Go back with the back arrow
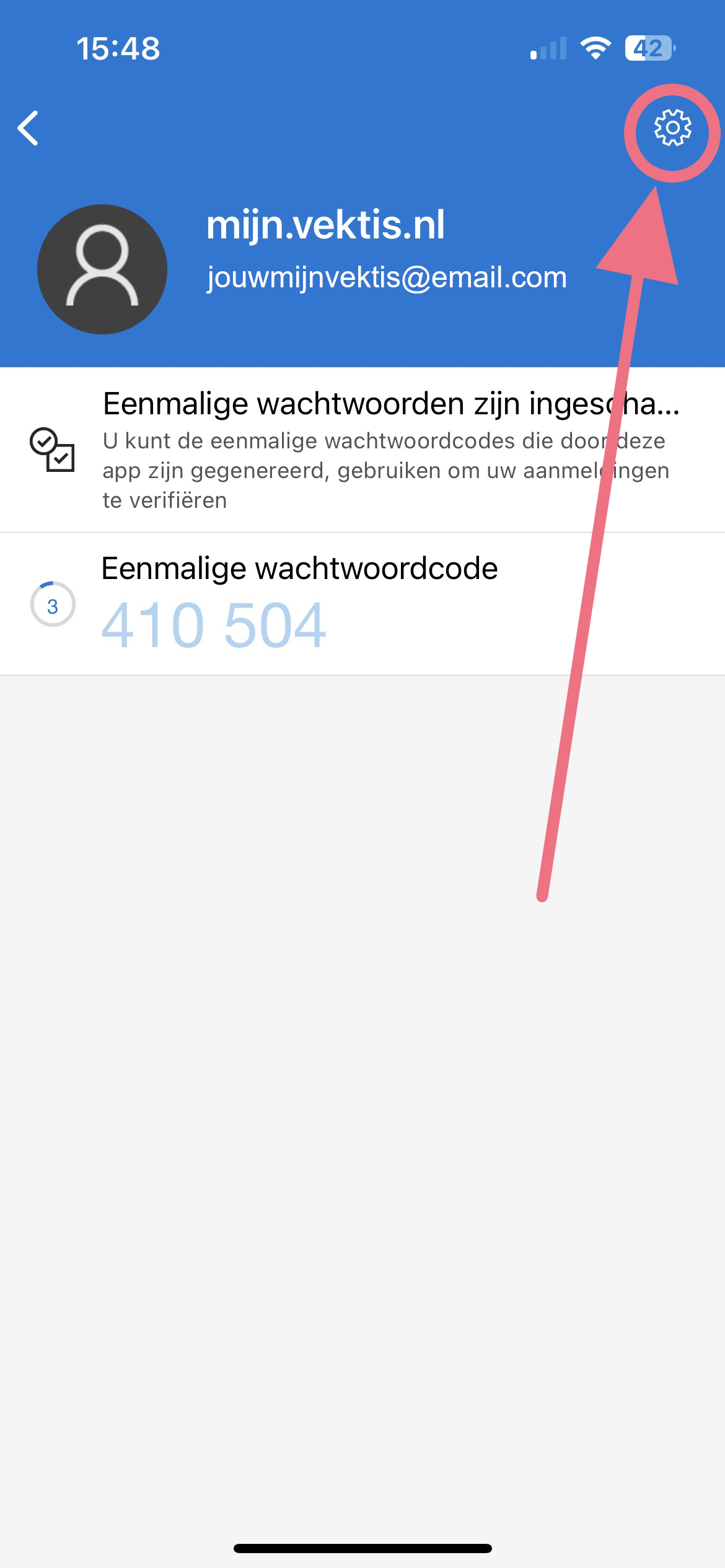The height and width of the screenshot is (1568, 725). [x=29, y=128]
